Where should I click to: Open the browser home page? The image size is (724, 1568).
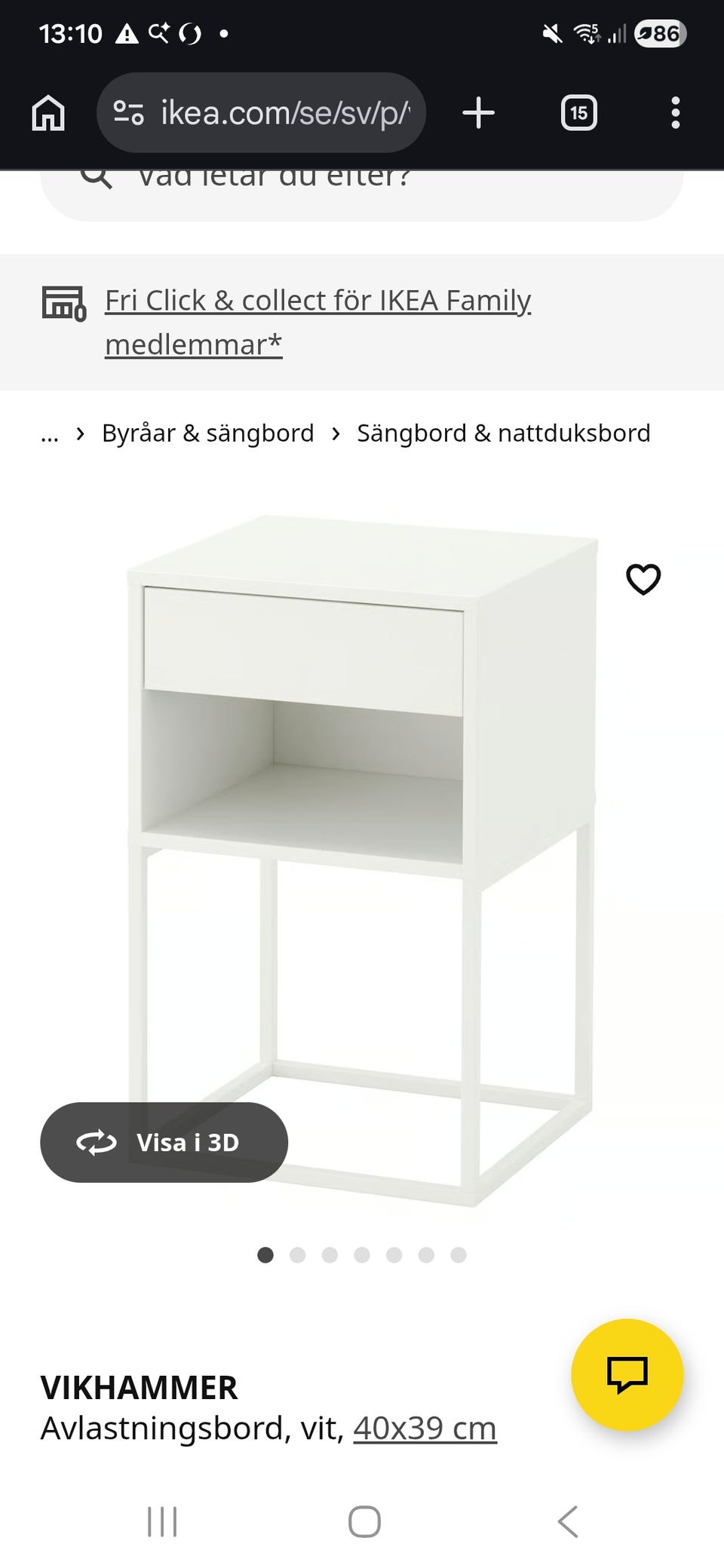[x=48, y=113]
